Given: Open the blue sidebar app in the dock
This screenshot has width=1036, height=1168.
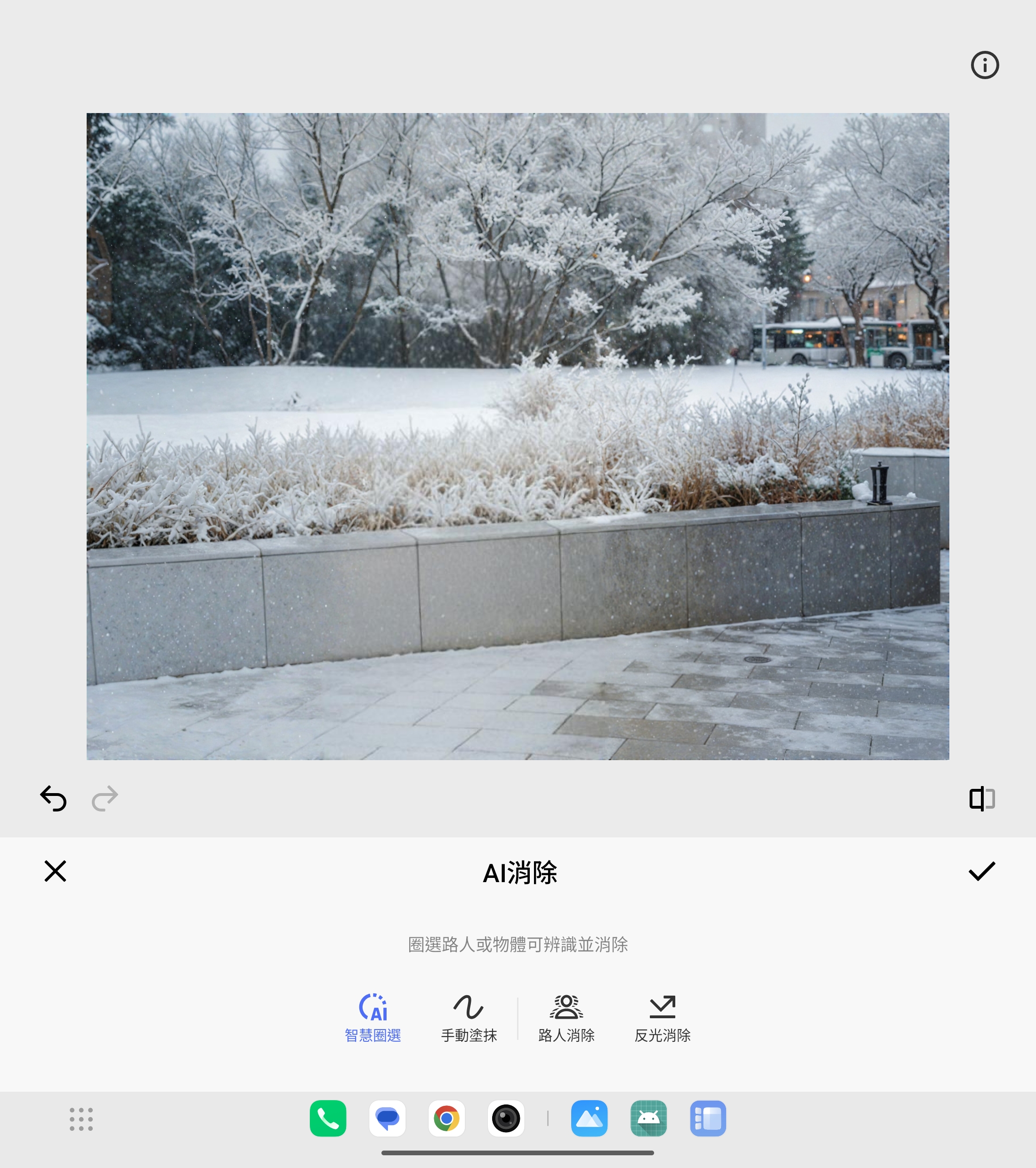Looking at the screenshot, I should (707, 1118).
